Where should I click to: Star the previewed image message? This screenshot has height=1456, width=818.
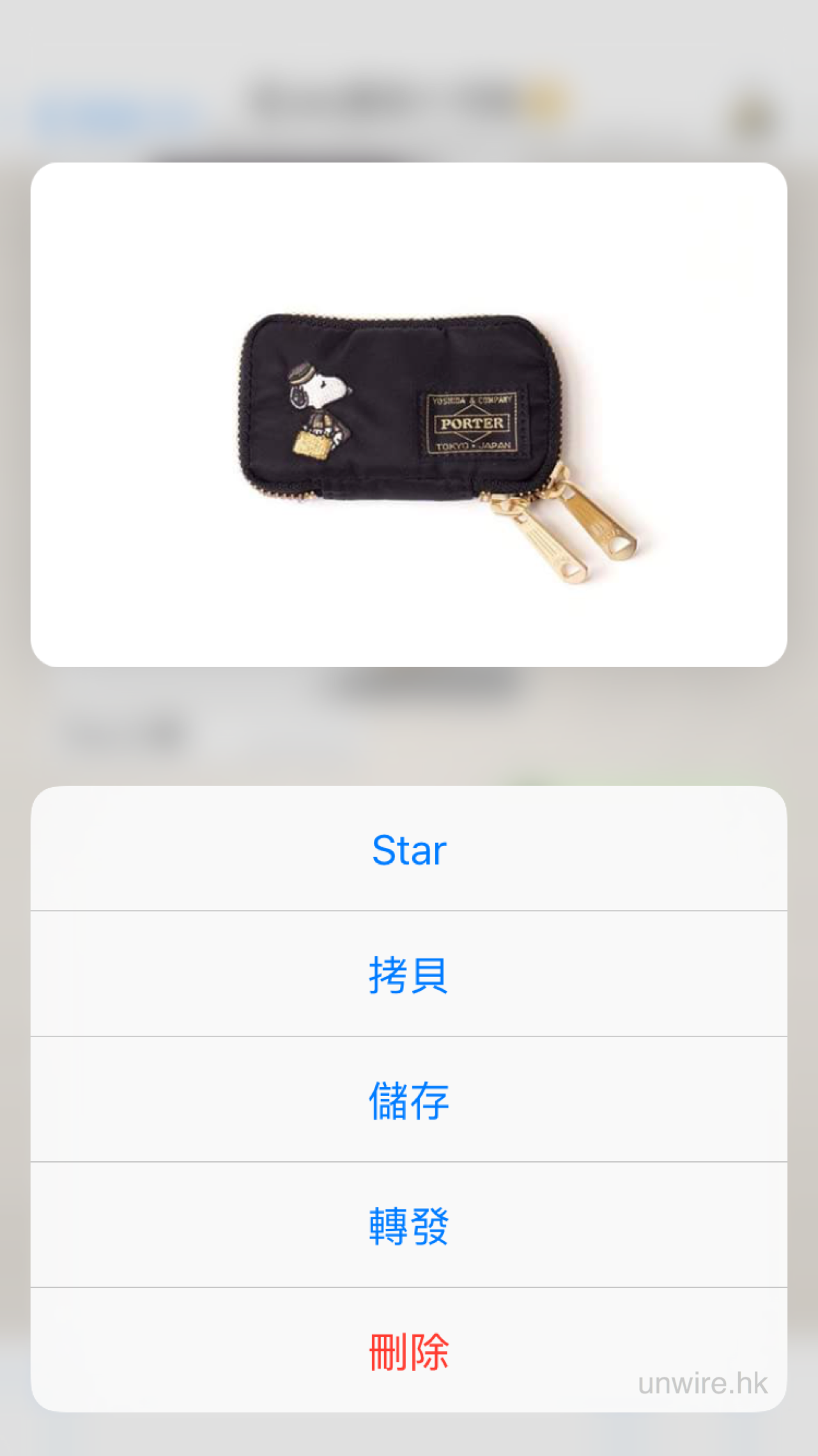[409, 849]
